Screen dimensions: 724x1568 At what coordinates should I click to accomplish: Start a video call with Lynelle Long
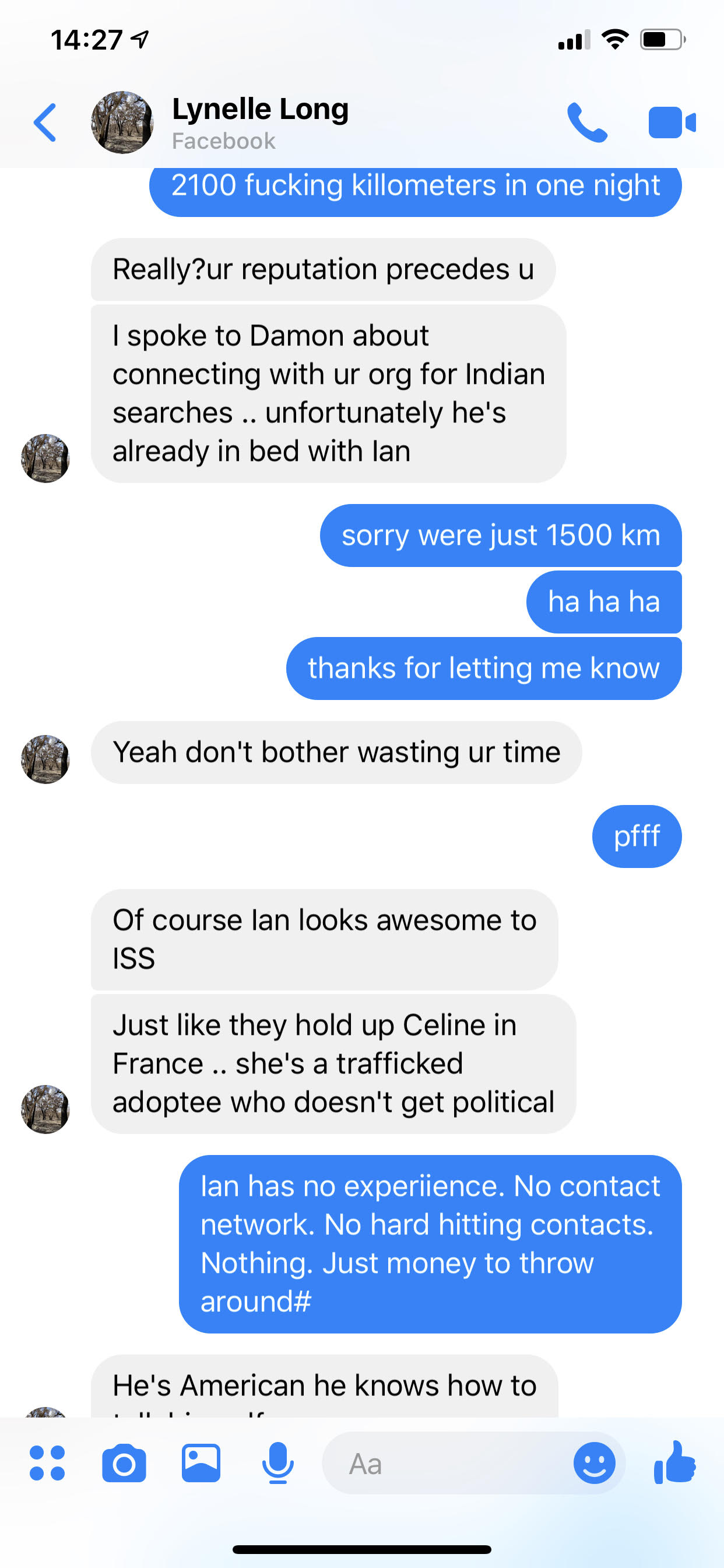(x=672, y=123)
